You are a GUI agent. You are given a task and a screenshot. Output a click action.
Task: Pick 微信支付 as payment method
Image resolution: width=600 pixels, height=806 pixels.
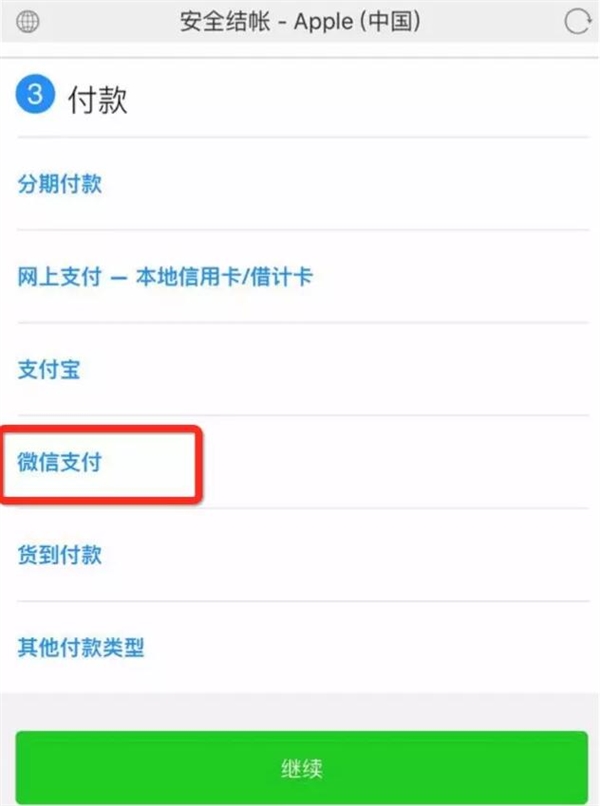point(60,462)
